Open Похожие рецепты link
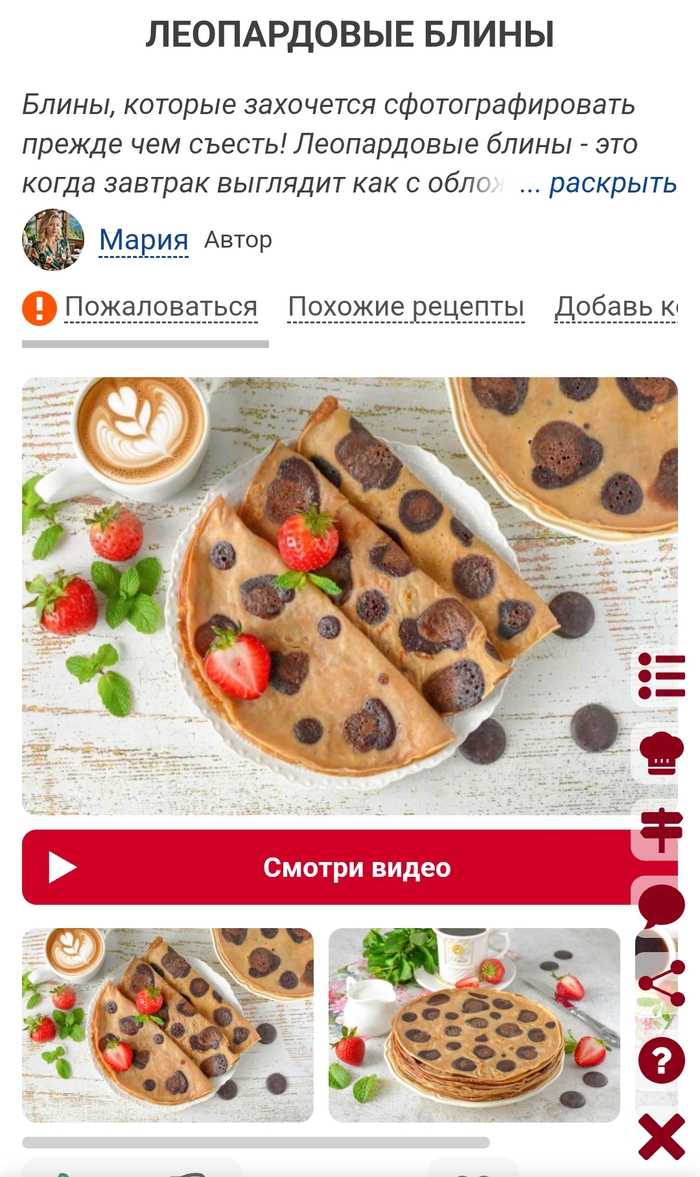 tap(405, 307)
